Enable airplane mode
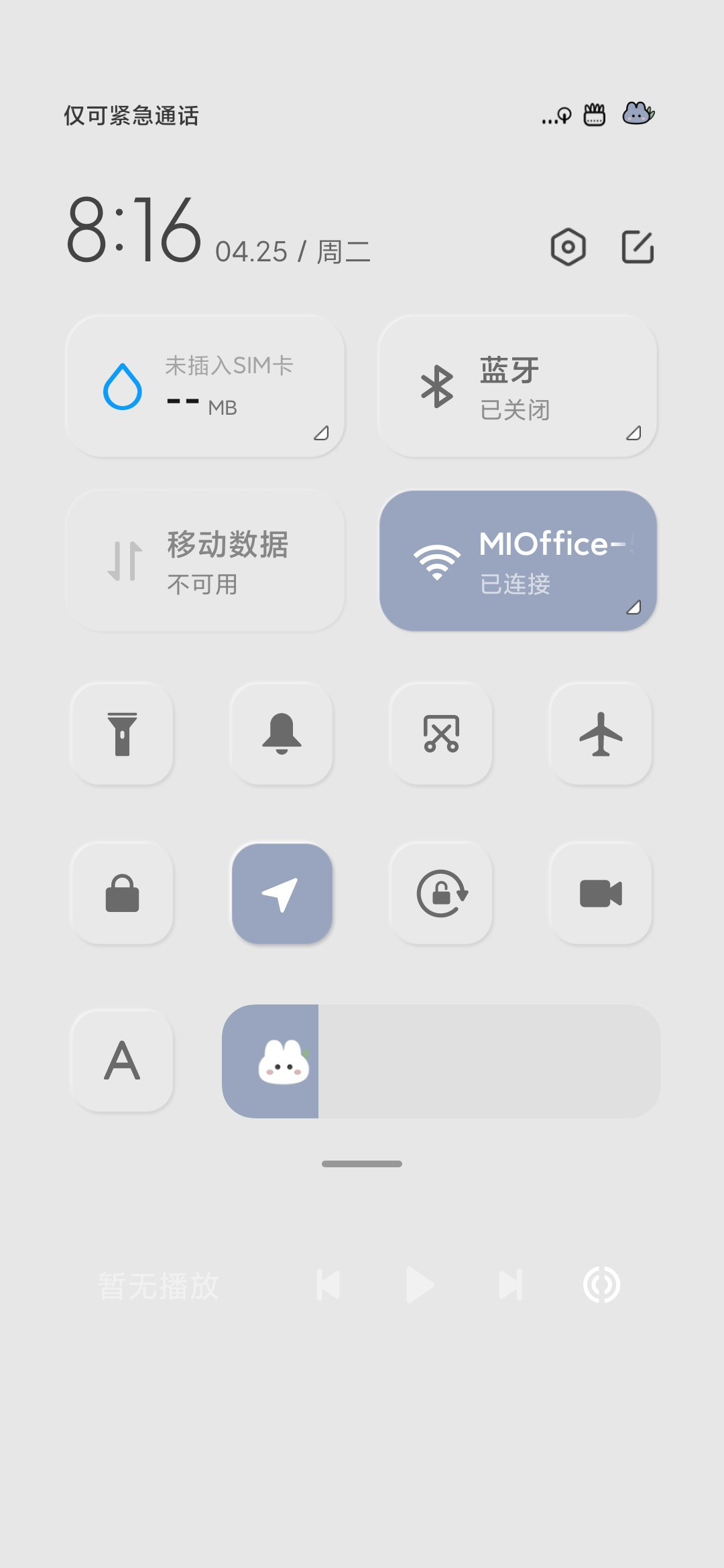The image size is (724, 1568). [x=601, y=734]
